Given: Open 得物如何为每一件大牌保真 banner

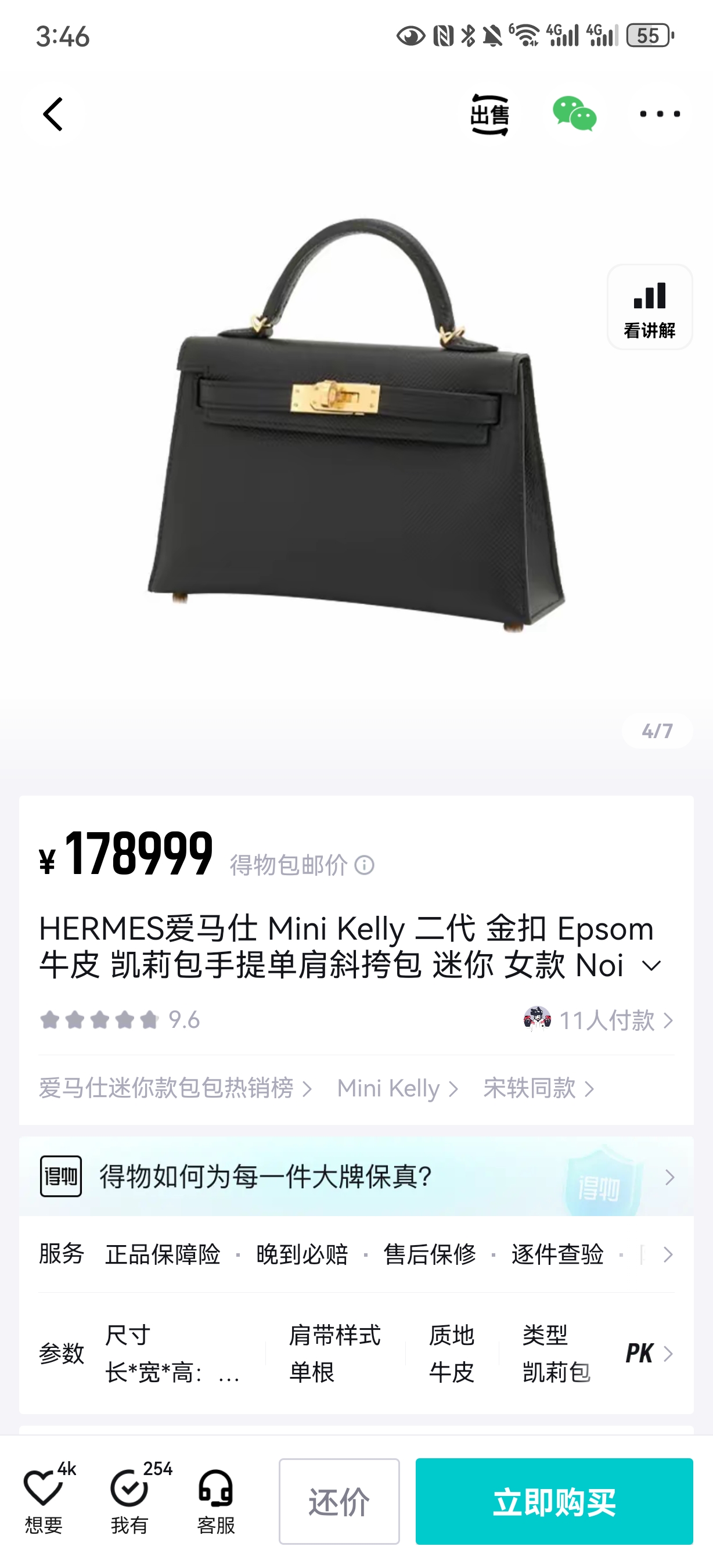Looking at the screenshot, I should coord(356,1177).
